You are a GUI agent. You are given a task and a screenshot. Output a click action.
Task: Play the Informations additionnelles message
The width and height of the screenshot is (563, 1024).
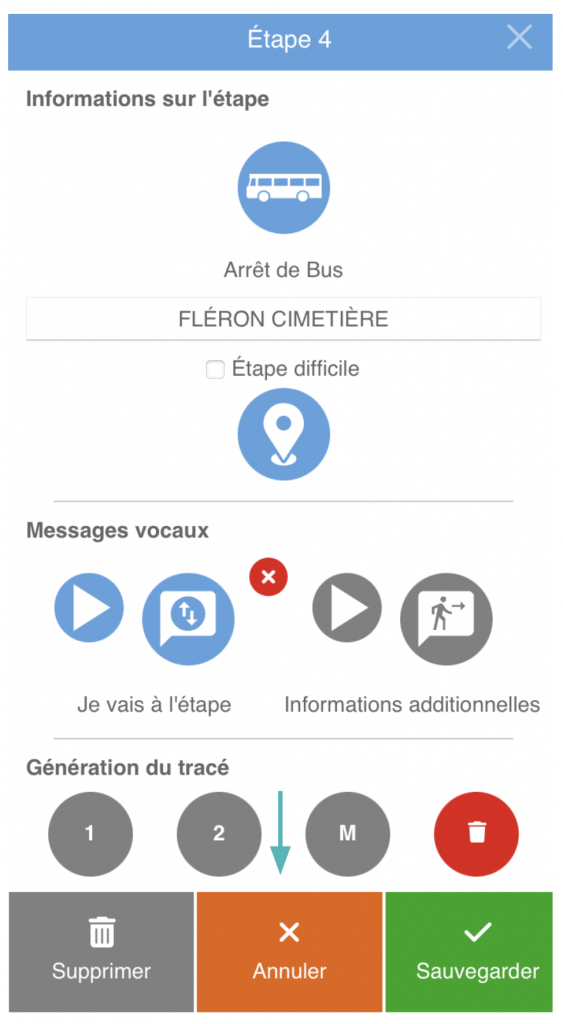point(347,607)
